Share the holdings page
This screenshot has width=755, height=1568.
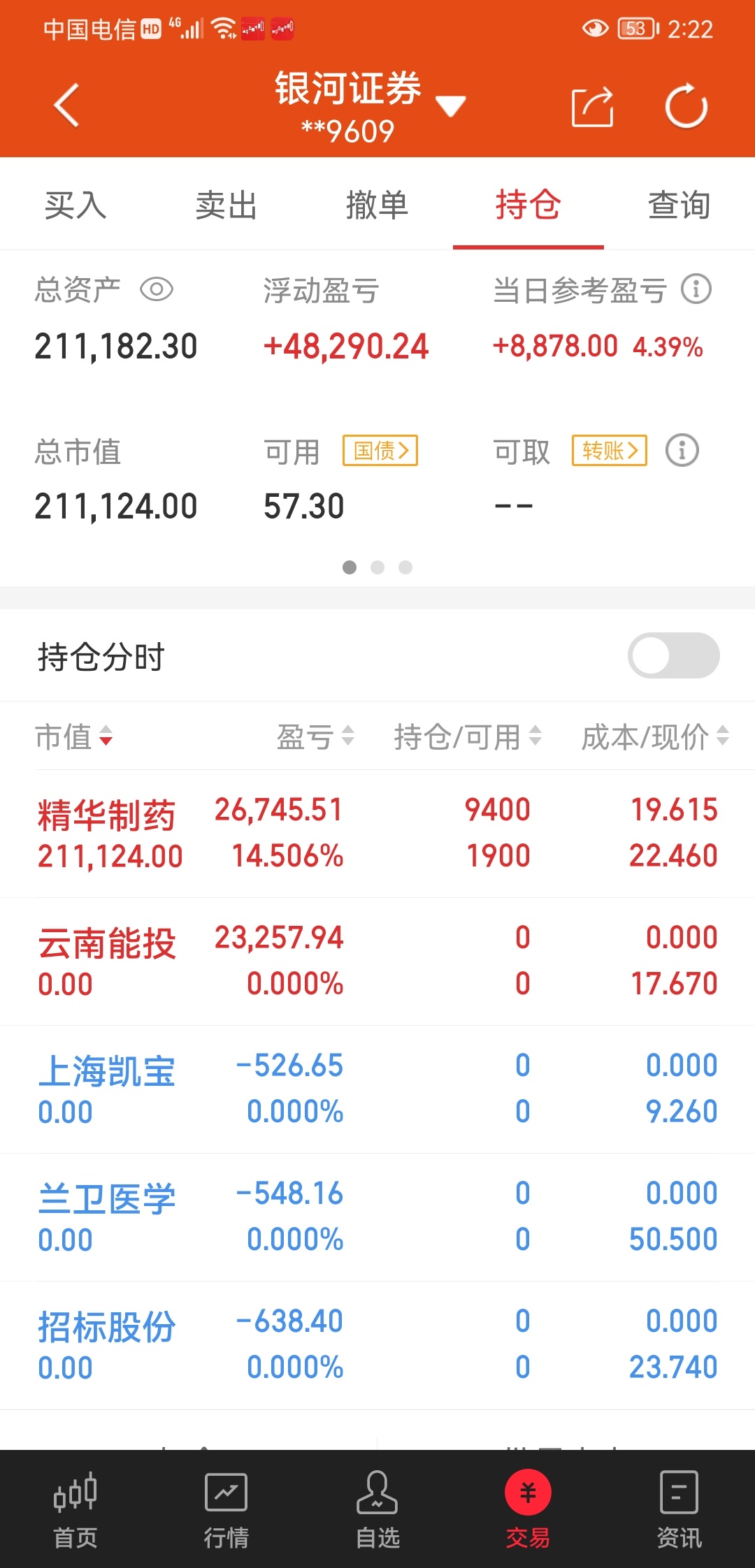(592, 107)
